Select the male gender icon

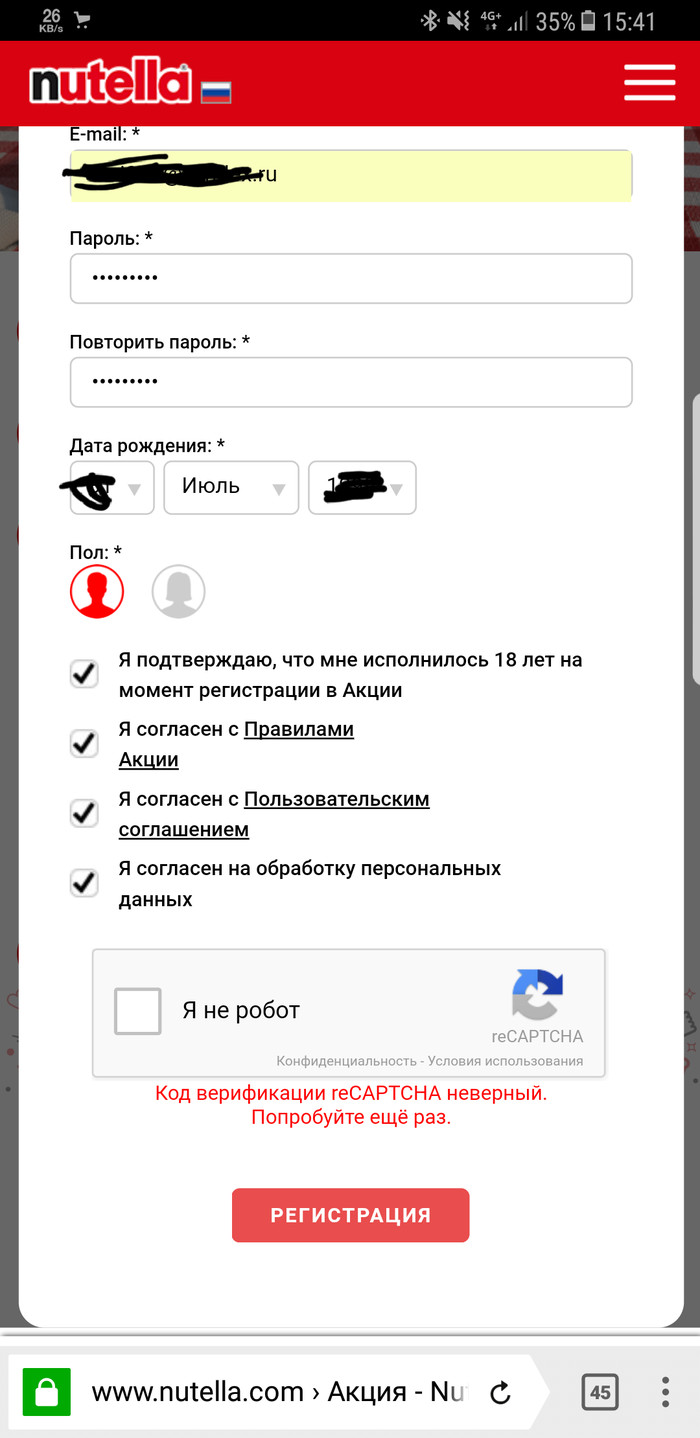97,592
